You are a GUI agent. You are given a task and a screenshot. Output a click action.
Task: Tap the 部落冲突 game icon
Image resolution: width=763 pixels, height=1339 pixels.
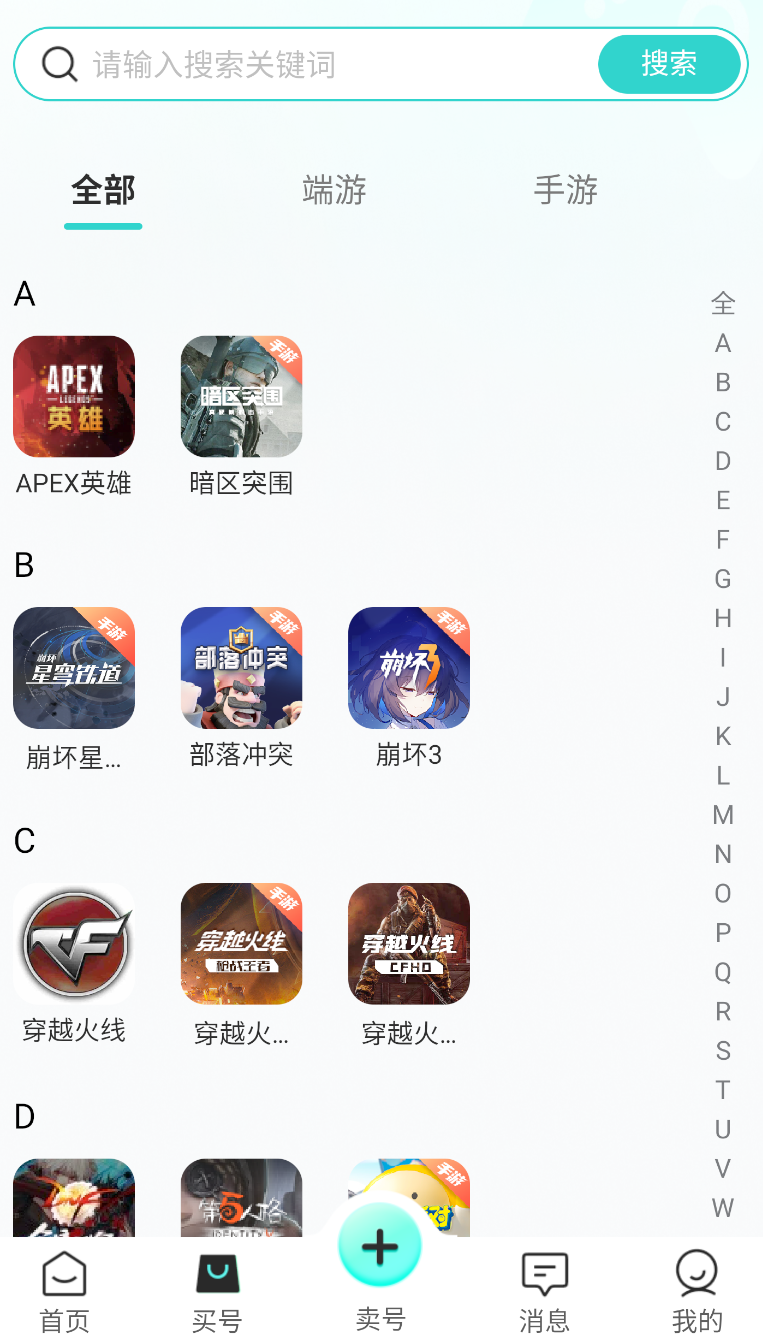pos(241,668)
